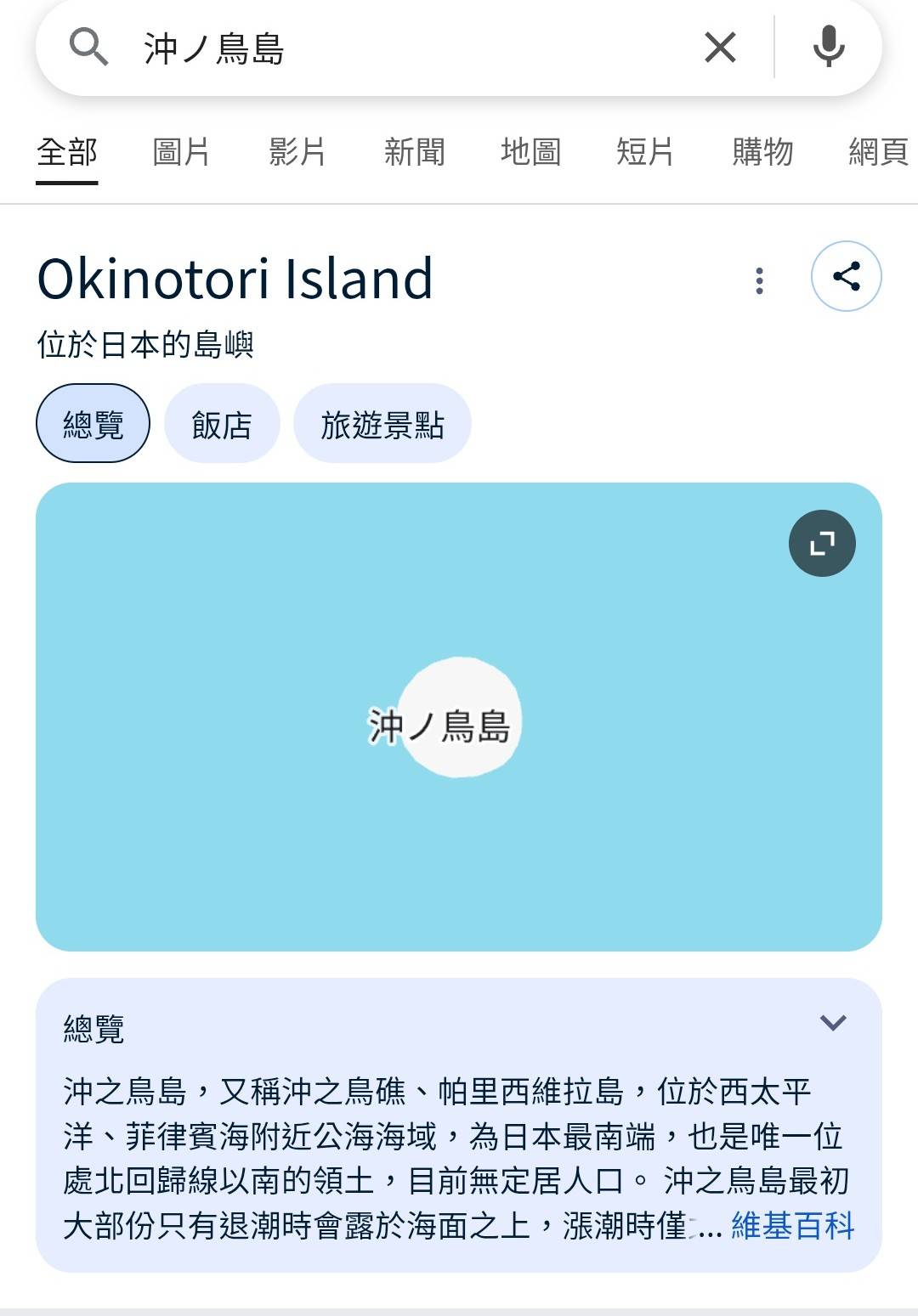Open the 短片 tab
This screenshot has width=918, height=1316.
pyautogui.click(x=645, y=152)
